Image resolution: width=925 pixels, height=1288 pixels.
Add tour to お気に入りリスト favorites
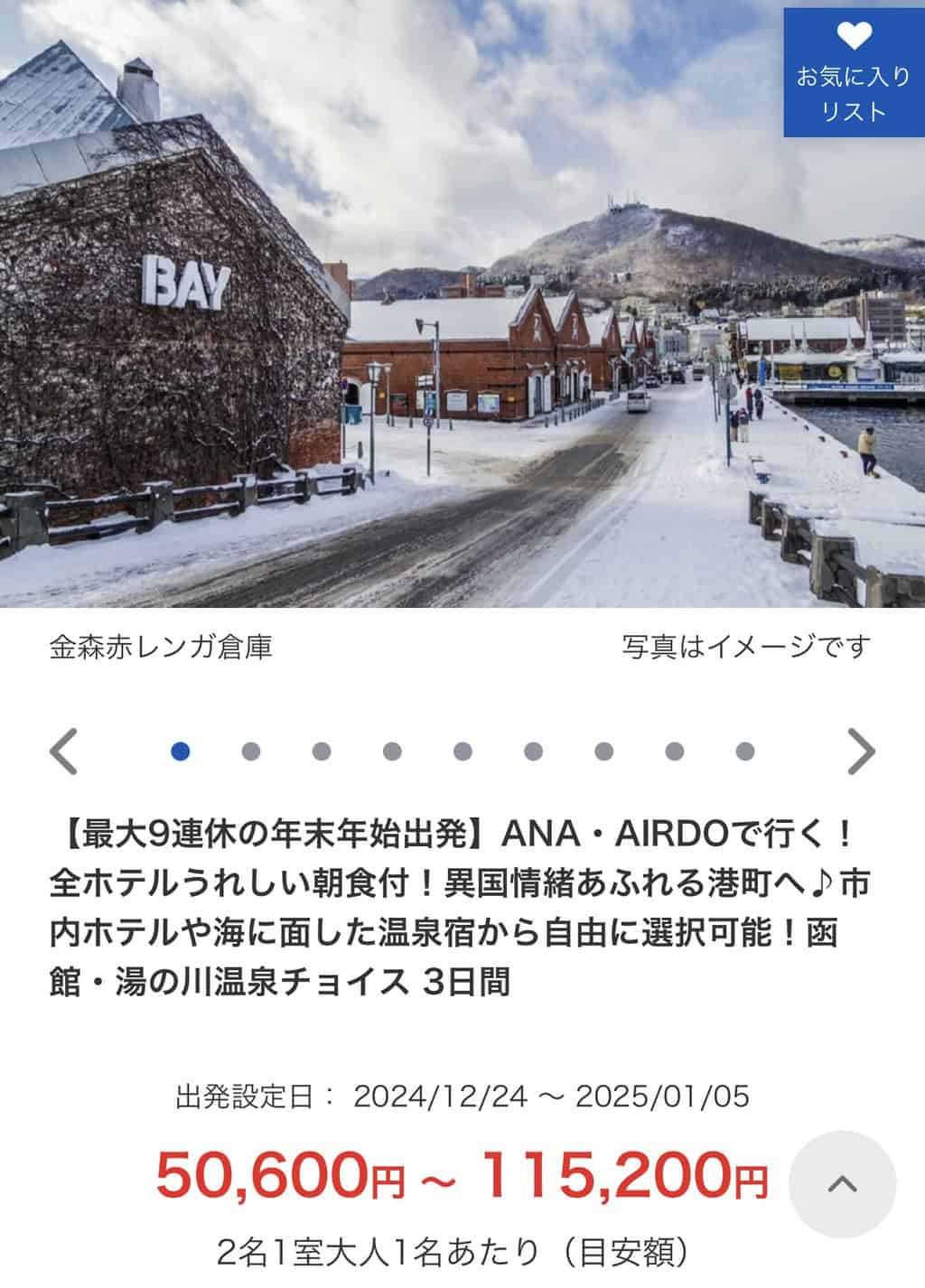pos(853,73)
